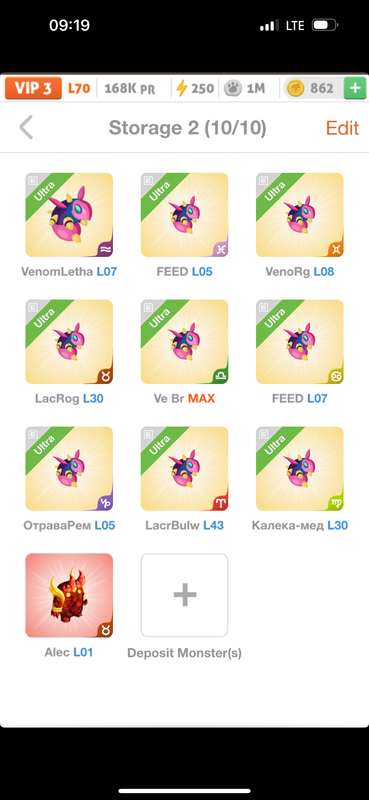Tap the green plus to add coins
Viewport: 369px width, 800px height.
[355, 88]
